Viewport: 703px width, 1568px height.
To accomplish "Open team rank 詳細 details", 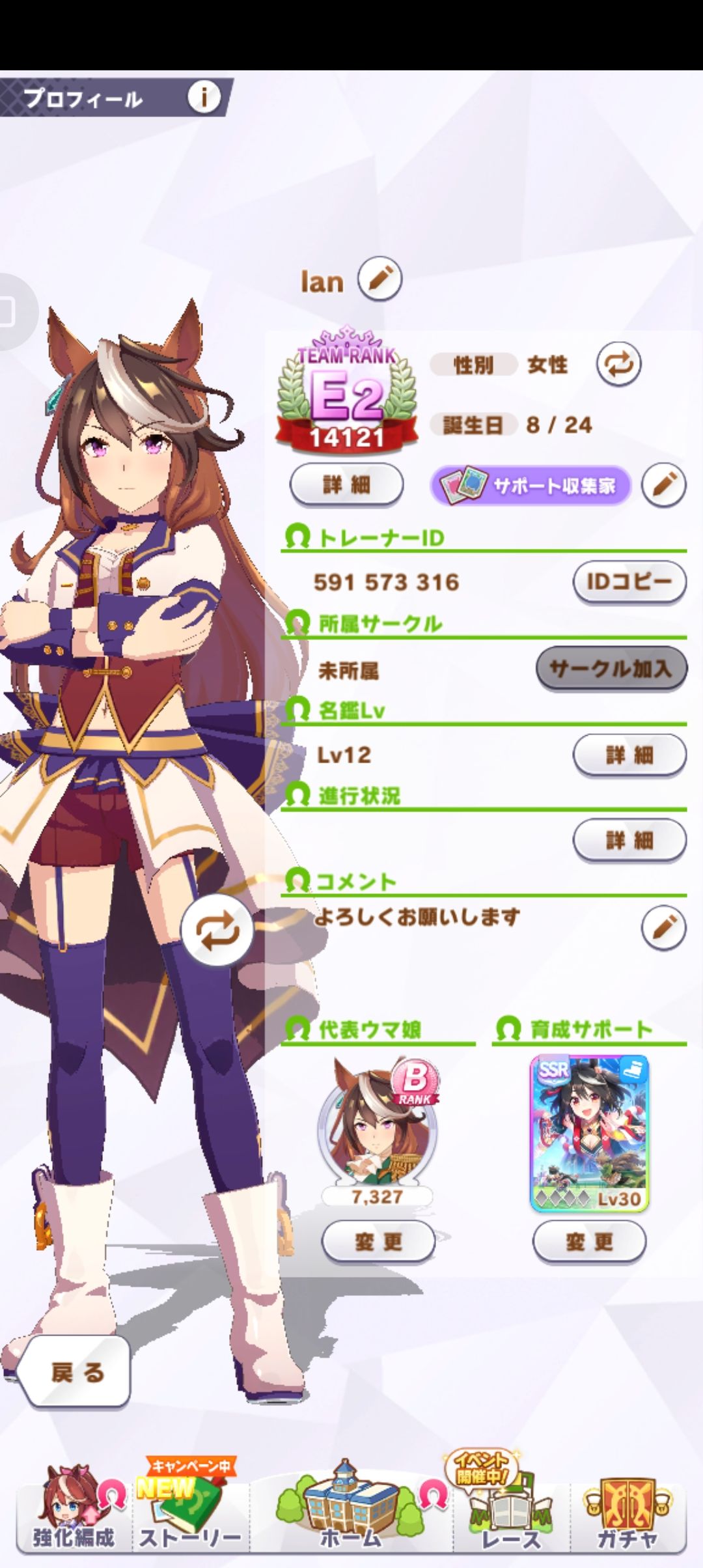I will coord(346,484).
